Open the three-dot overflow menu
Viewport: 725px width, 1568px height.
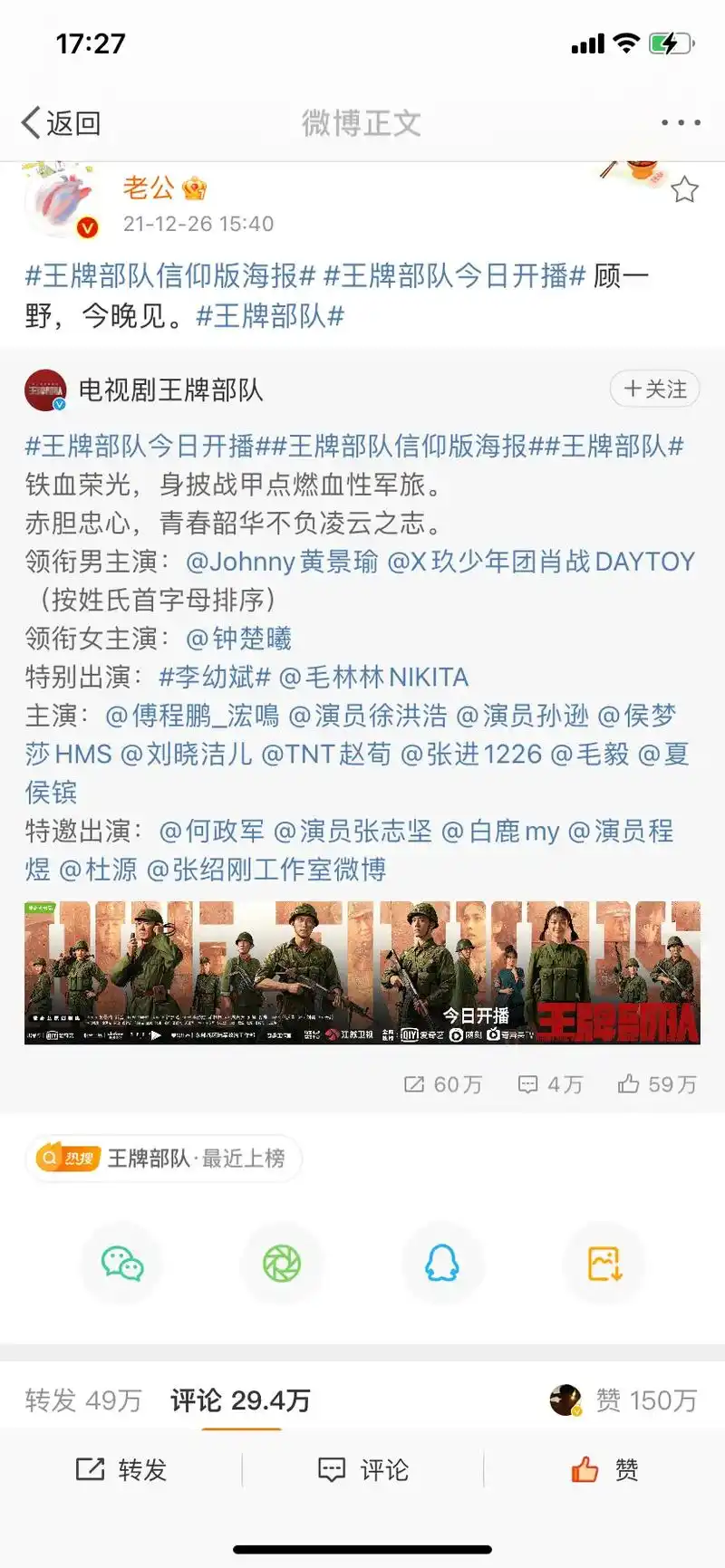click(x=680, y=122)
